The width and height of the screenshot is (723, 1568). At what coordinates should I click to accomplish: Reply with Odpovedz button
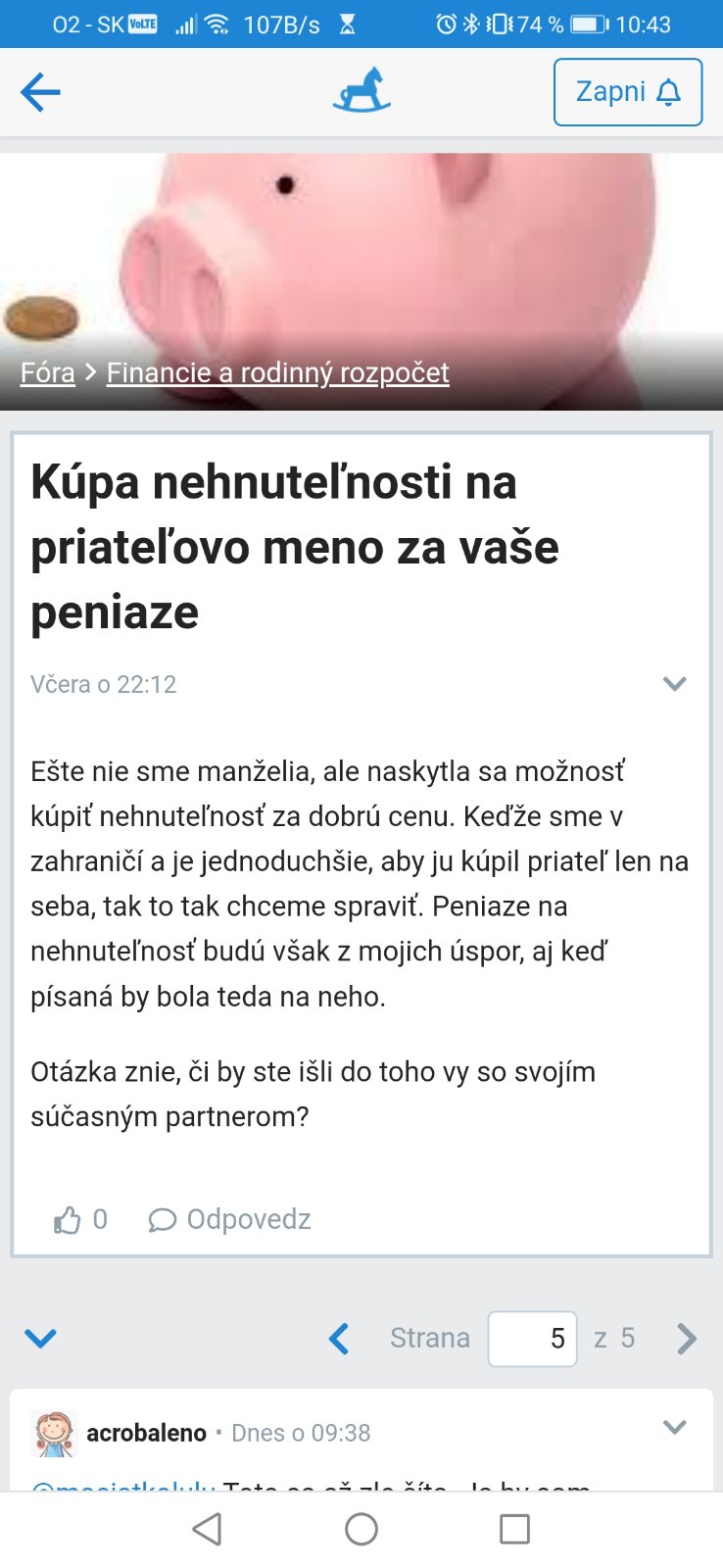[230, 1219]
